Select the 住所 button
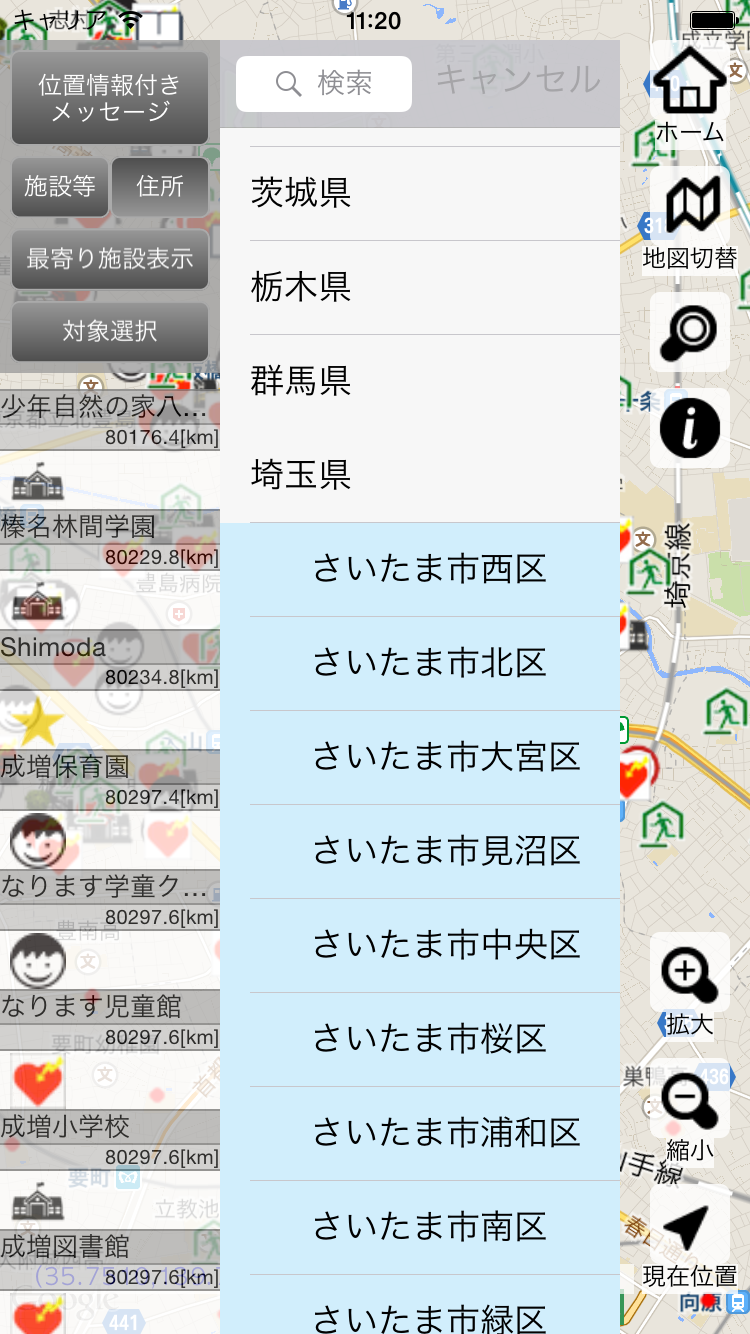Screen dimensions: 750x1334 click(x=160, y=186)
